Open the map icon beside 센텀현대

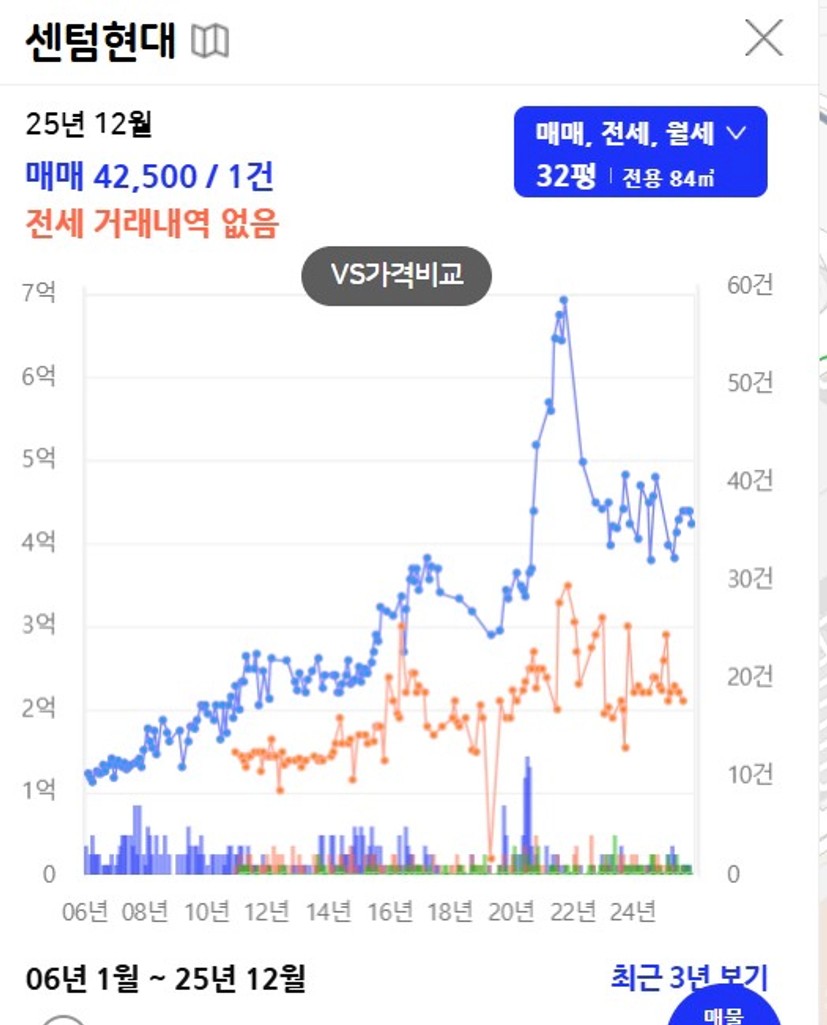[210, 41]
